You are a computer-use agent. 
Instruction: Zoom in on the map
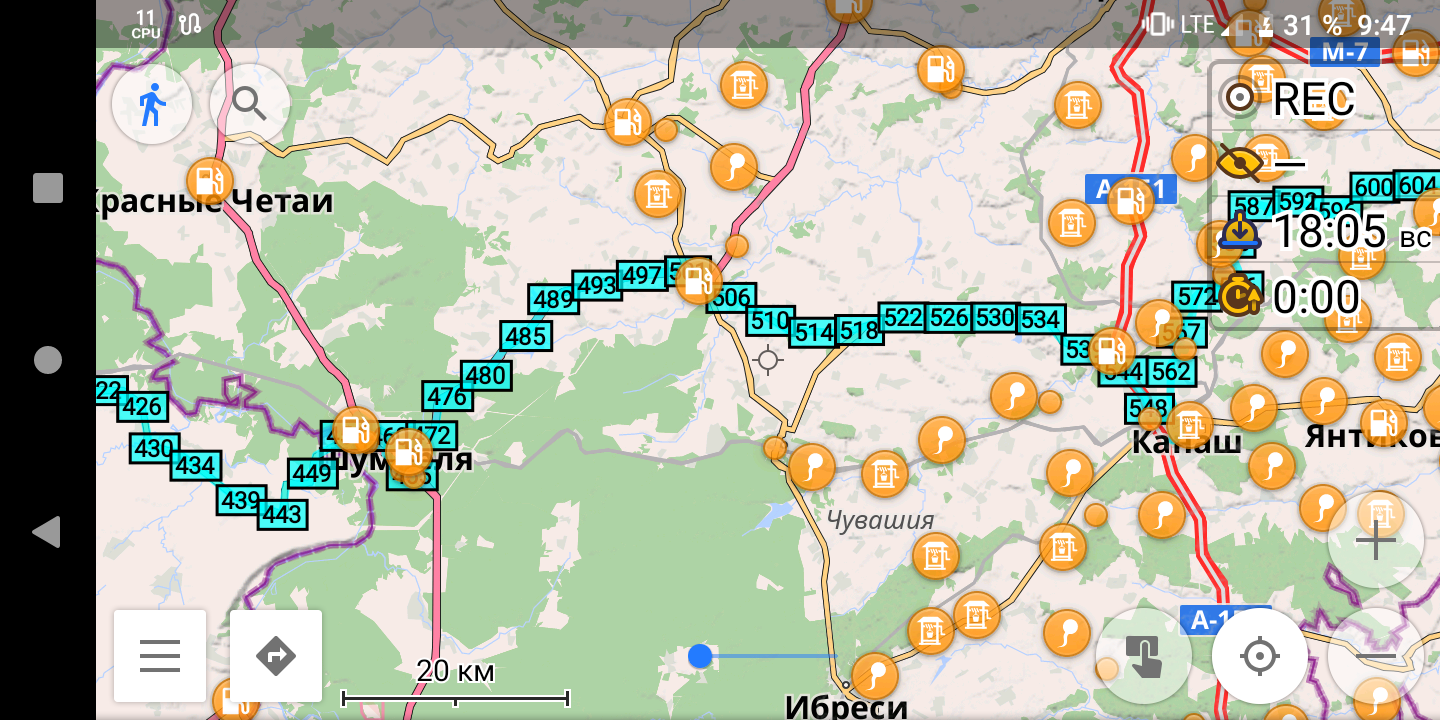1375,541
